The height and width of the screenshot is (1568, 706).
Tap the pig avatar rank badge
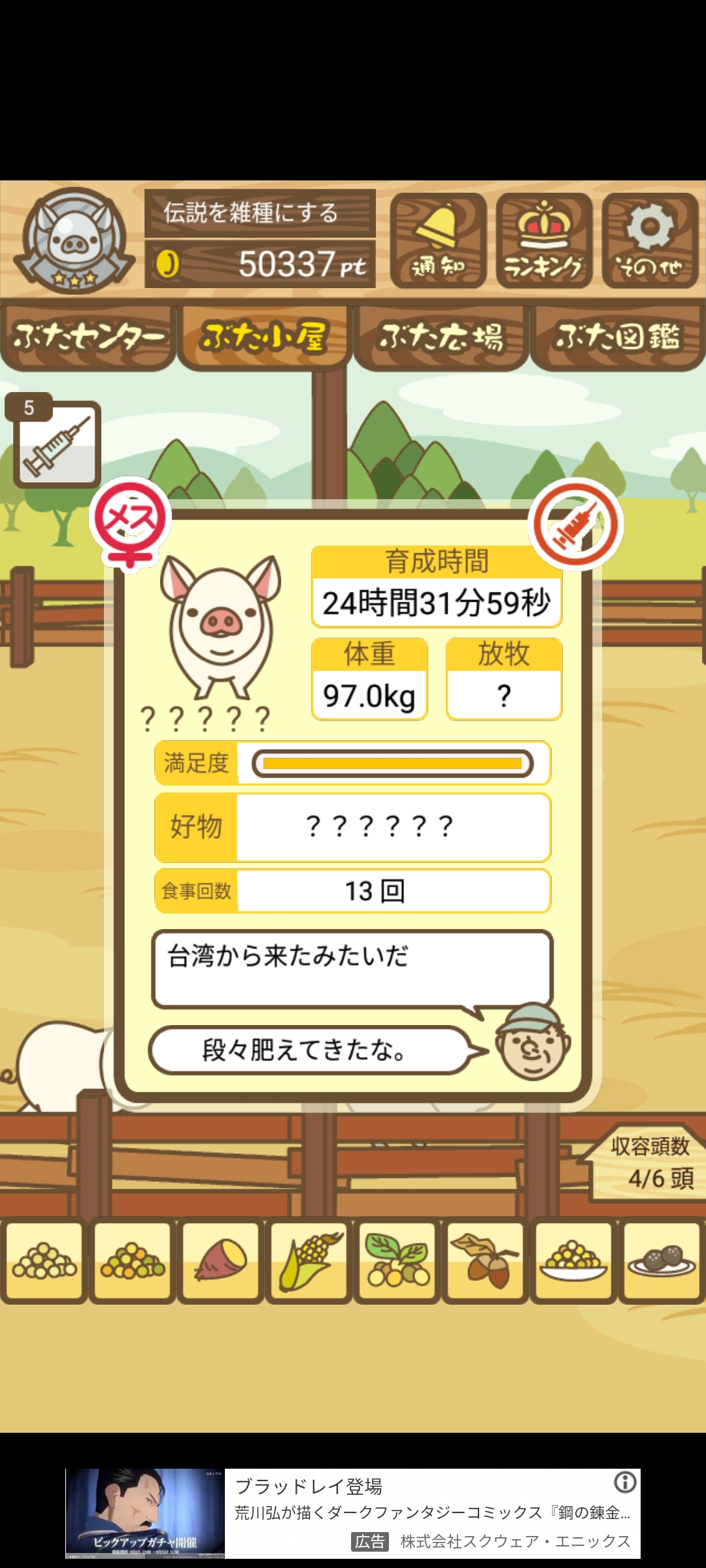(x=74, y=240)
